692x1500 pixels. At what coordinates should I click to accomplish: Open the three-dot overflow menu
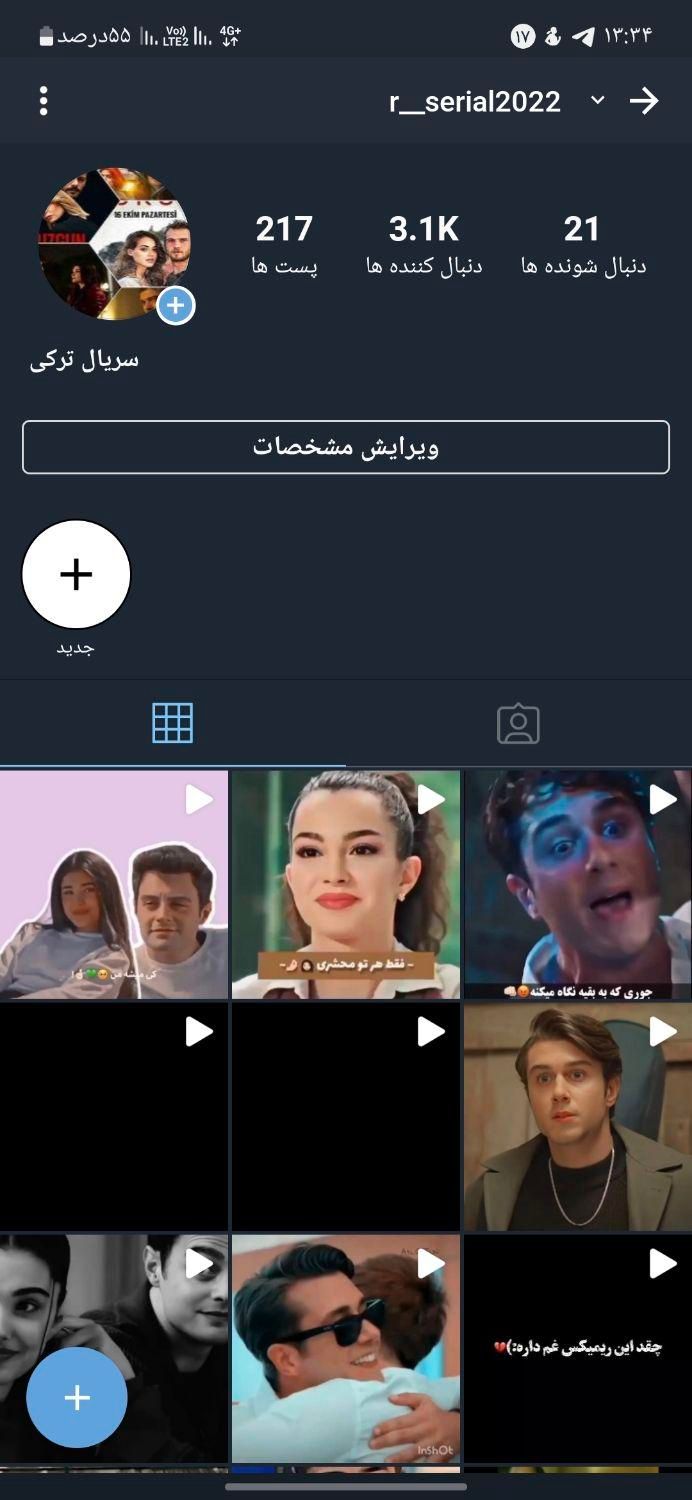click(x=43, y=101)
